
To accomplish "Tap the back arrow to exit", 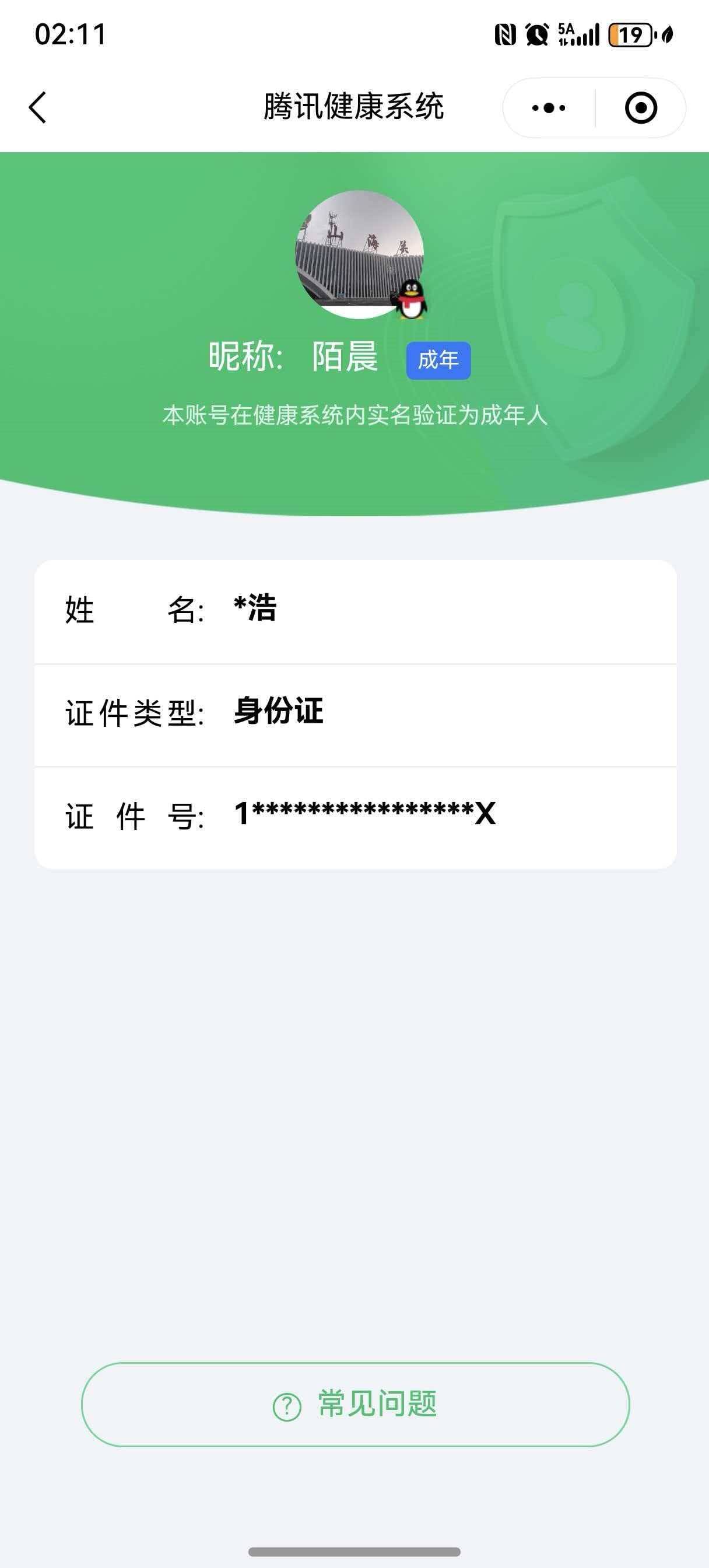I will 38,106.
